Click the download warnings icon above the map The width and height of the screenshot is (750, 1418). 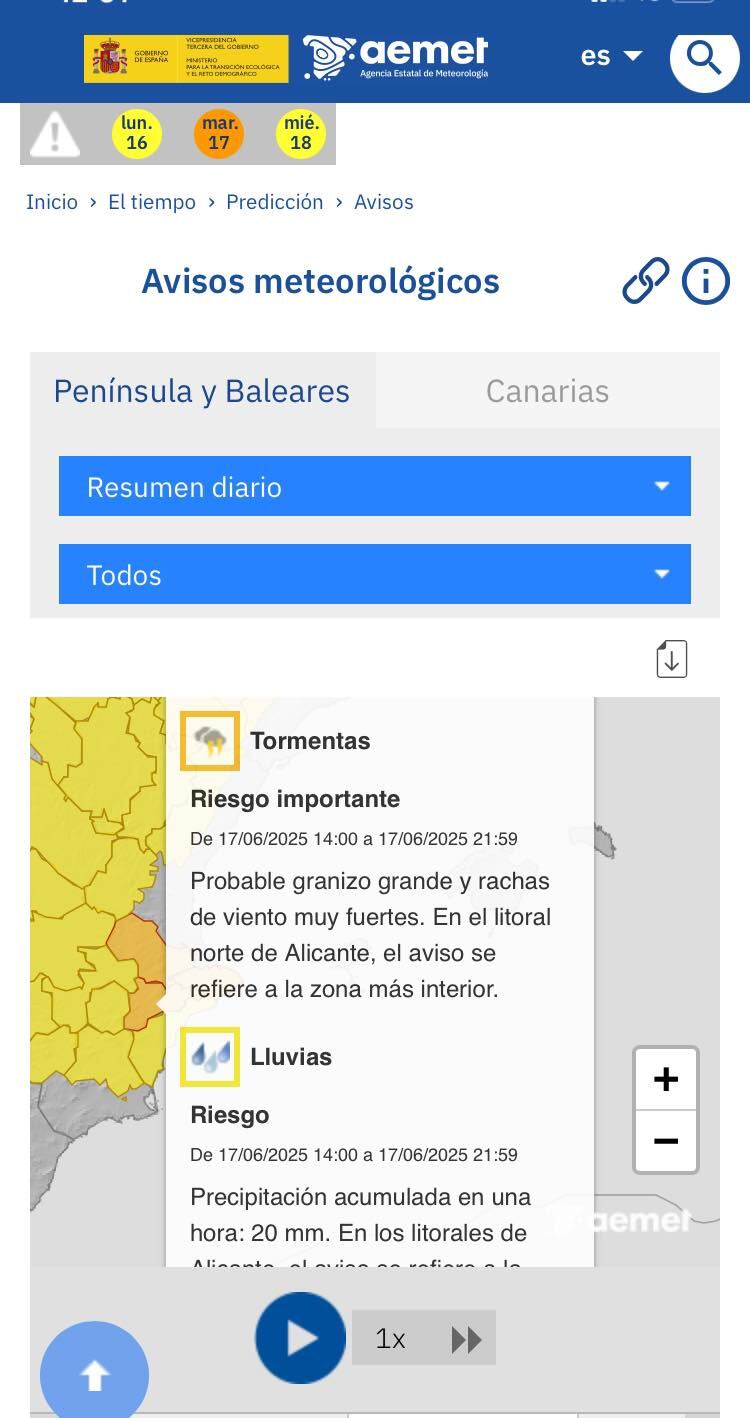[x=671, y=658]
